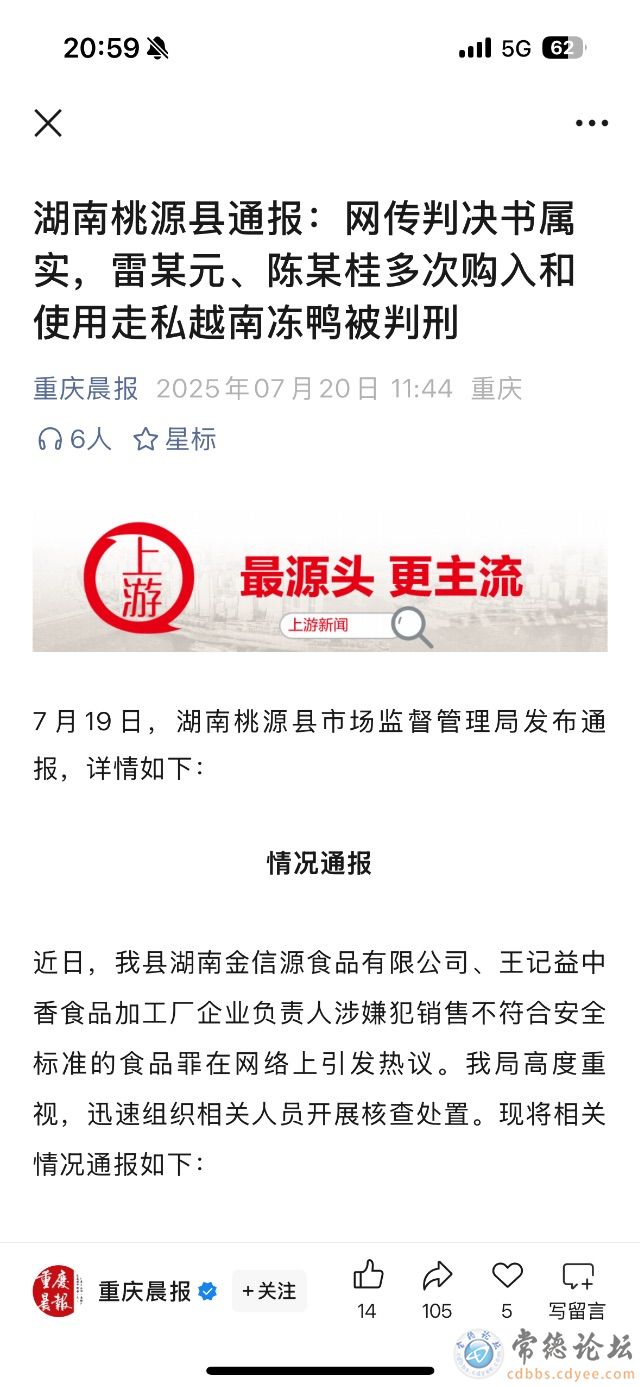Close the article with the X icon
The image size is (640, 1387).
[x=48, y=123]
